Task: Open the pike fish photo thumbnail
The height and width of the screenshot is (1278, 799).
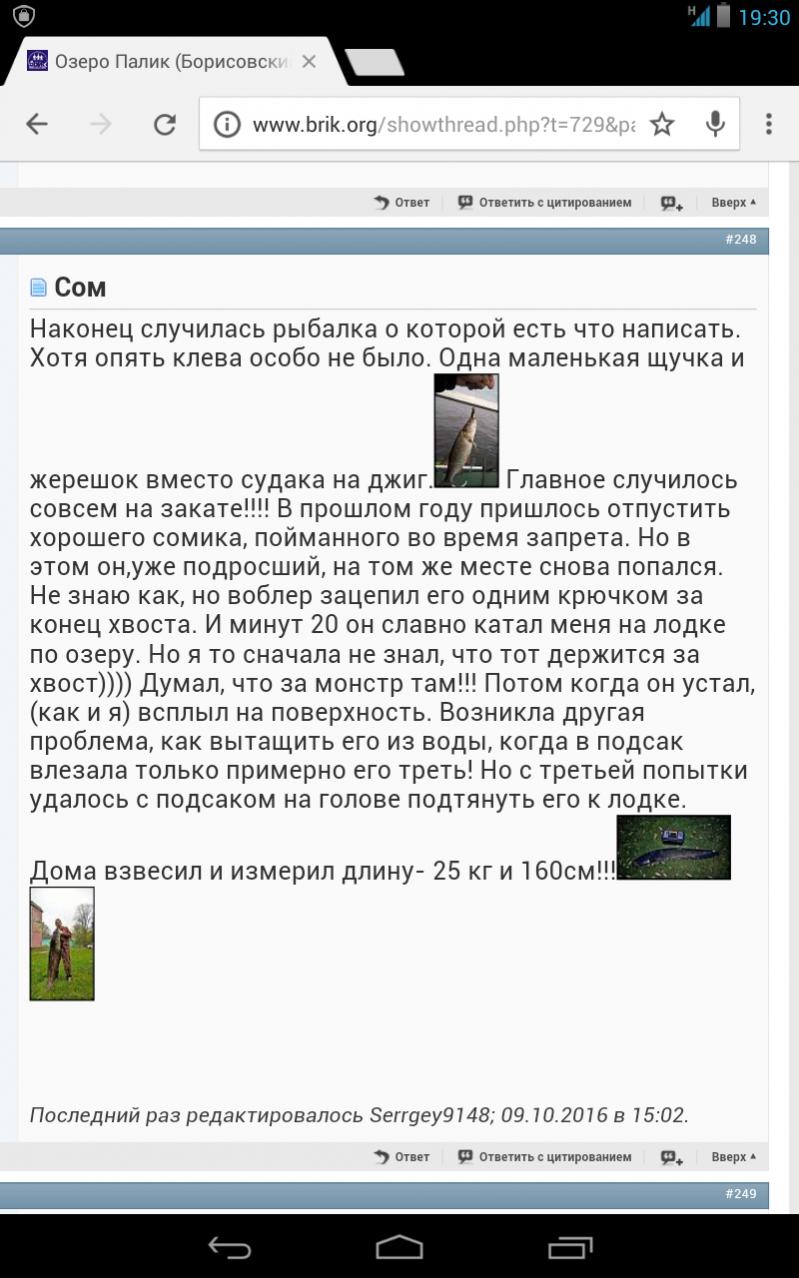Action: (x=466, y=430)
